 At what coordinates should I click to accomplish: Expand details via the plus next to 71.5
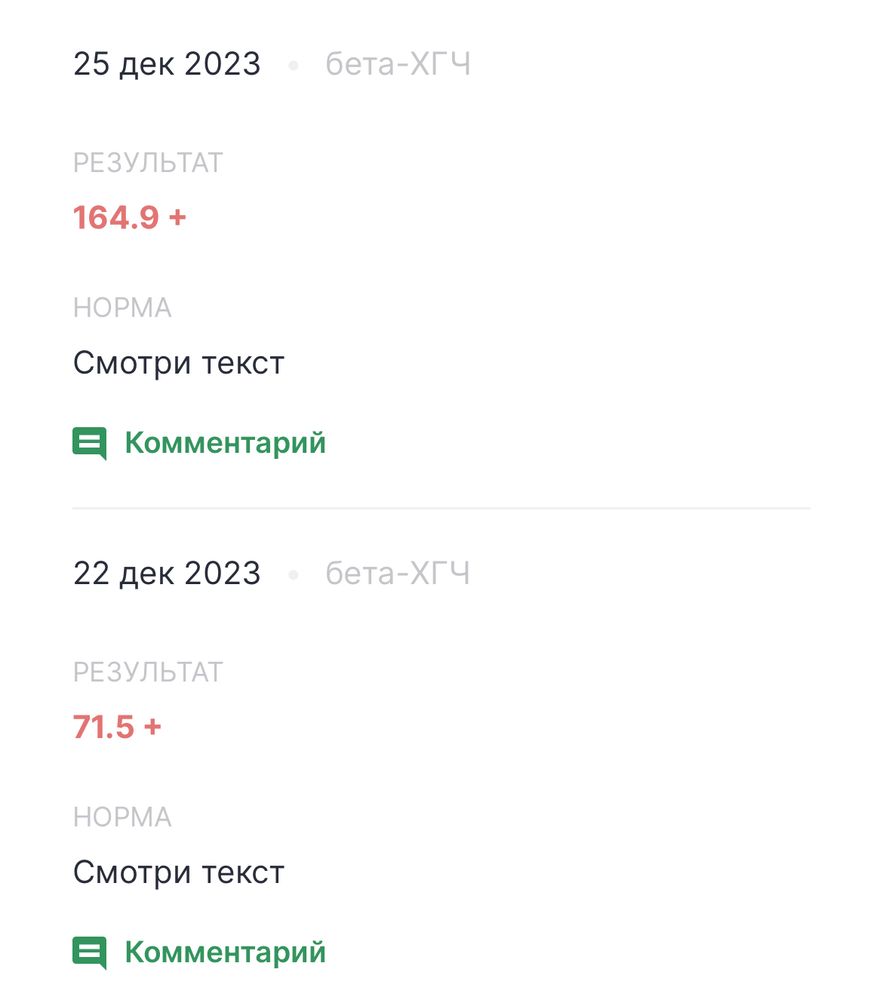click(153, 726)
